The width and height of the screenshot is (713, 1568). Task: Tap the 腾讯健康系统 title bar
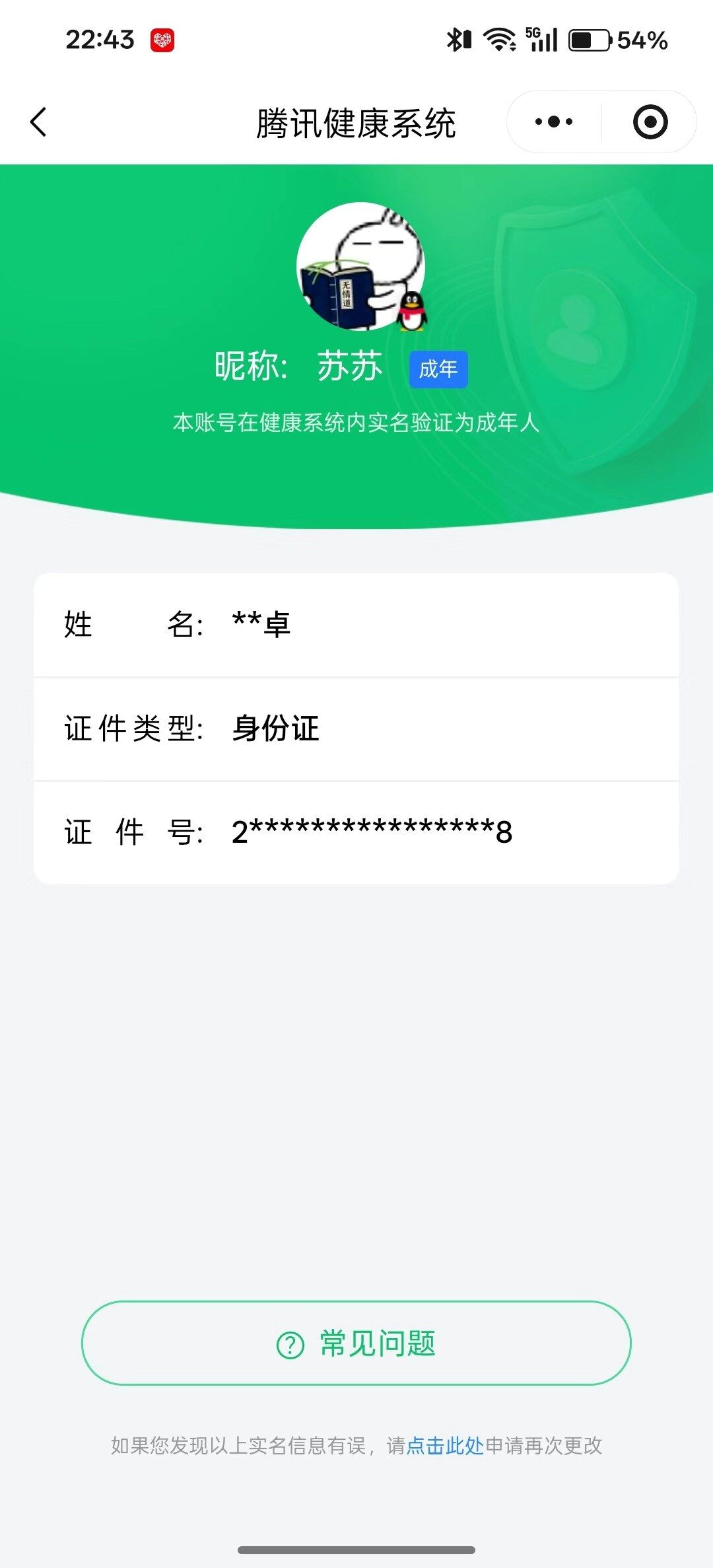(x=356, y=121)
